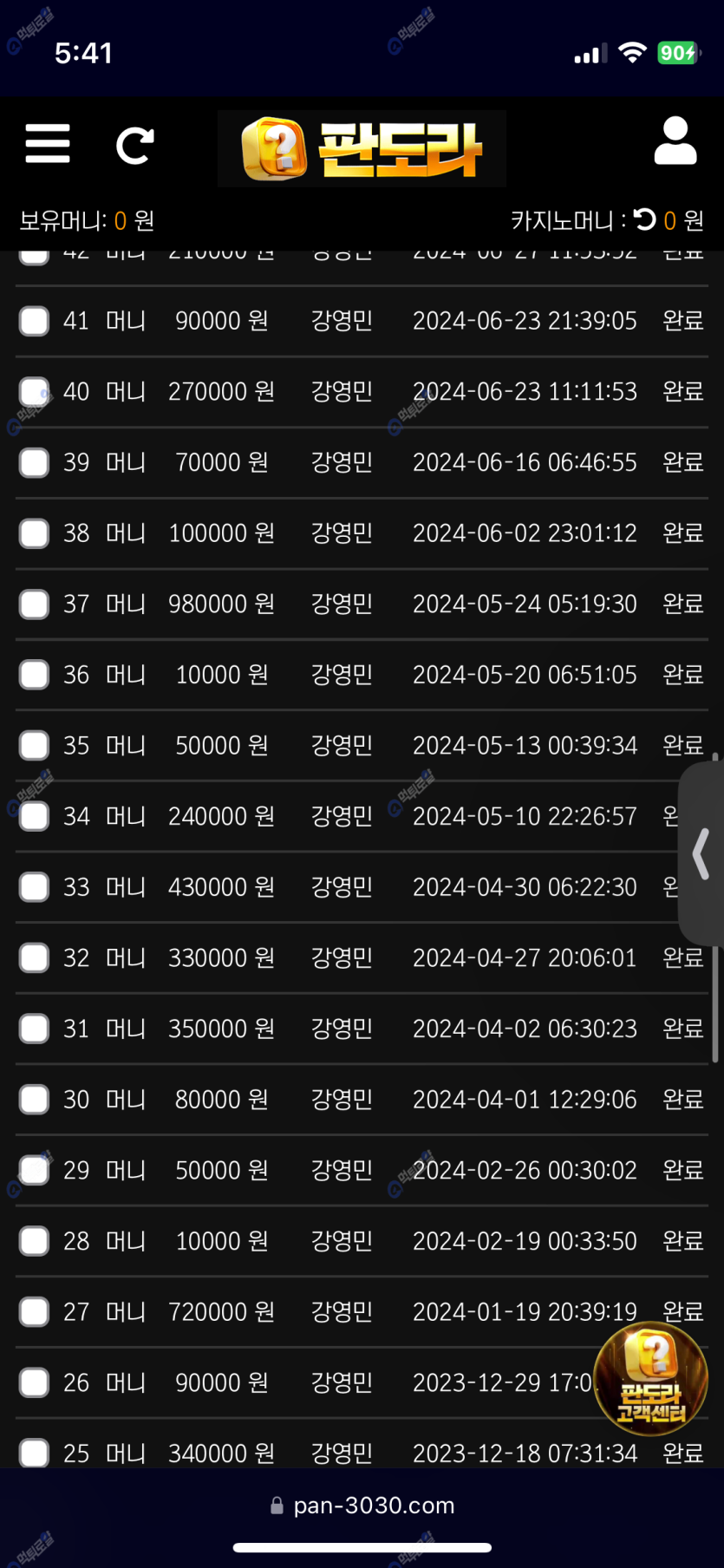Refresh the casino money balance
The image size is (724, 1568).
[x=645, y=219]
